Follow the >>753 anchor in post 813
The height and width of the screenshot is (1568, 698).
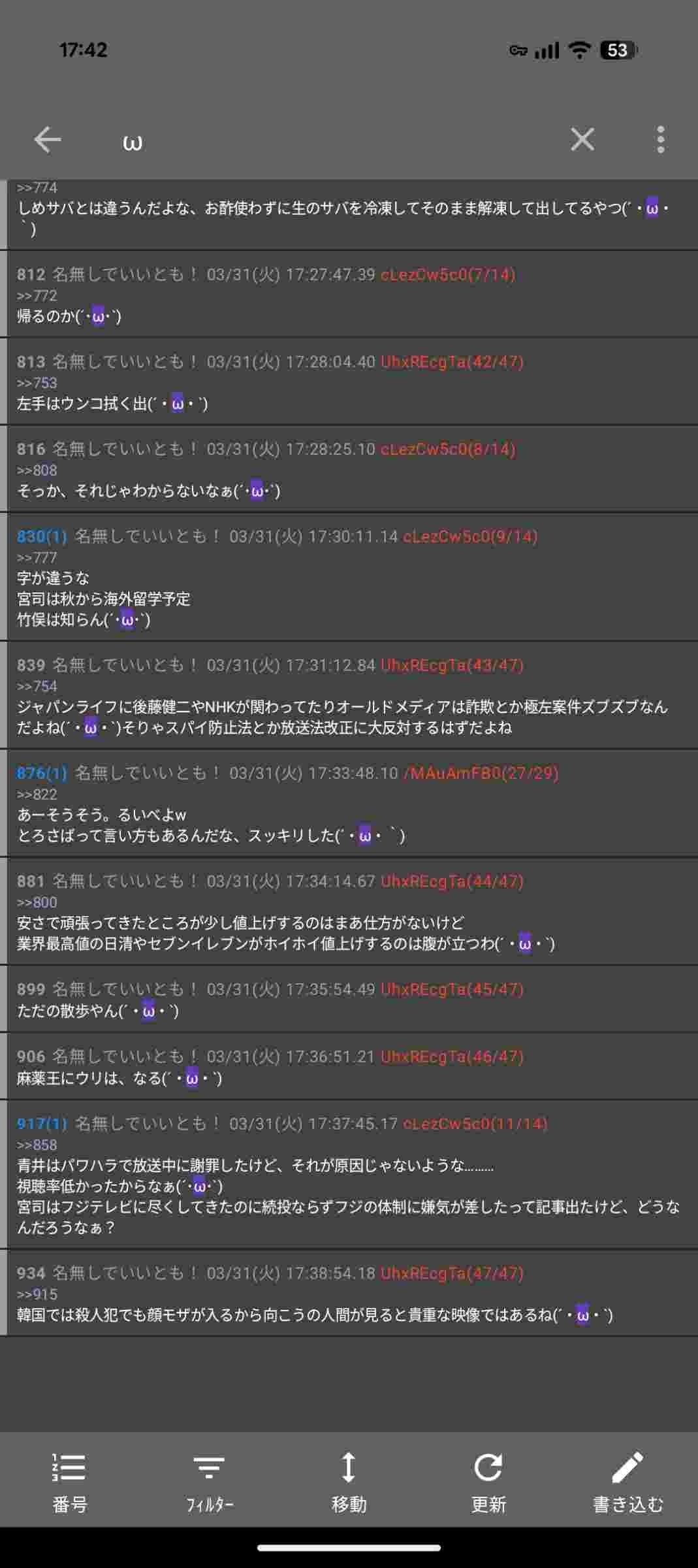[37, 383]
